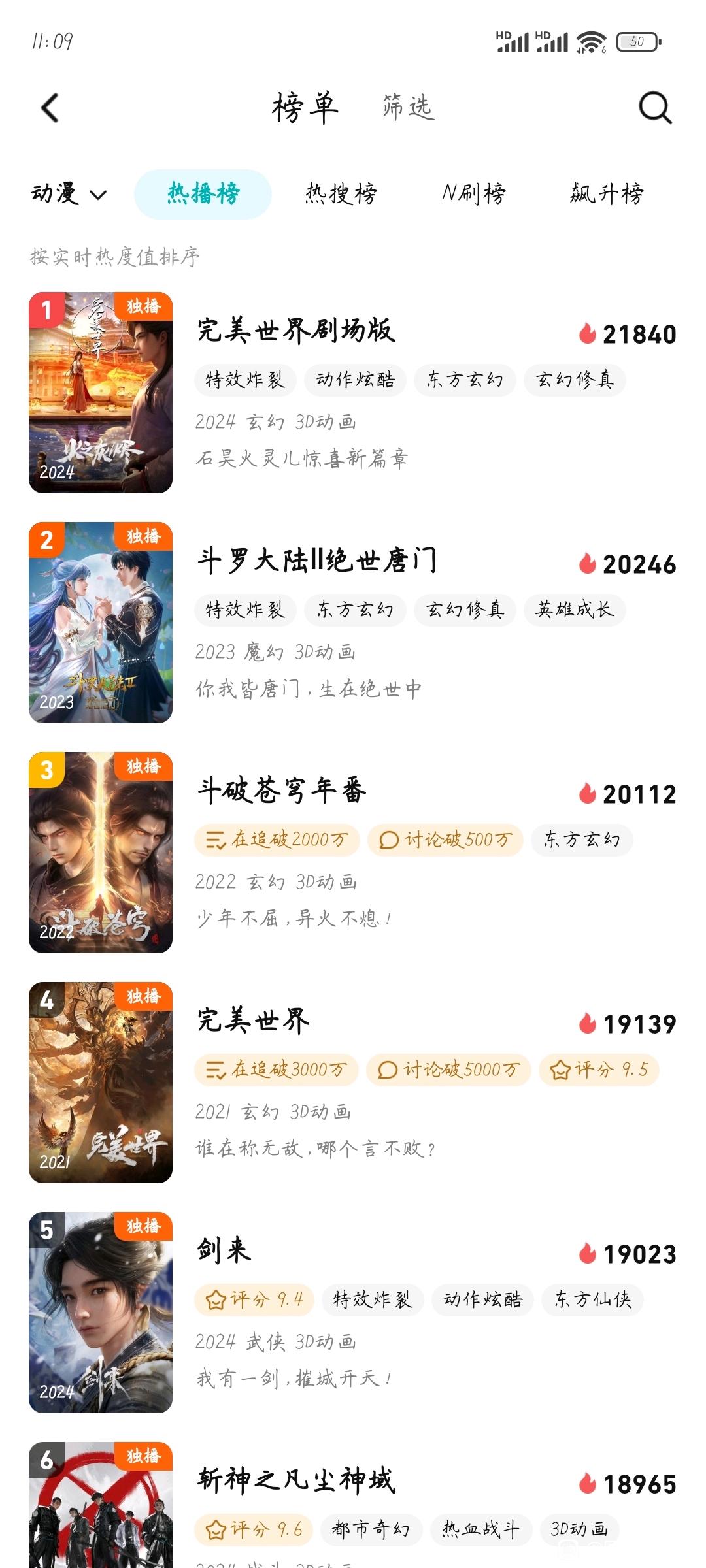Image resolution: width=706 pixels, height=1568 pixels.
Task: Select the 热播榜 ranking tab
Action: click(x=203, y=194)
